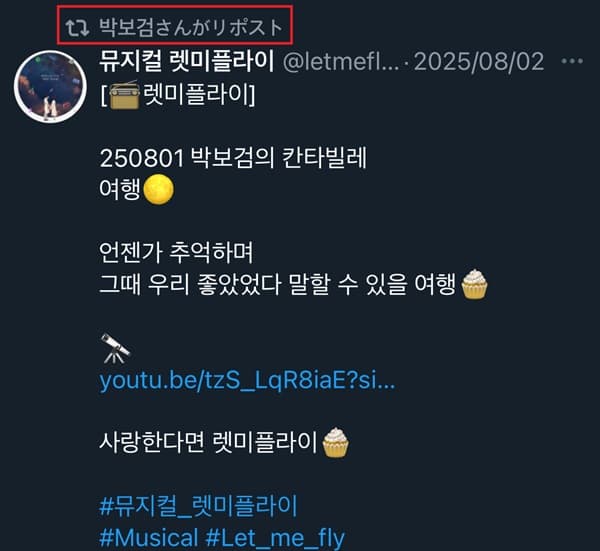Image resolution: width=600 pixels, height=551 pixels.
Task: Open hashtag #뮤지컬_렛미플라이
Action: point(198,505)
